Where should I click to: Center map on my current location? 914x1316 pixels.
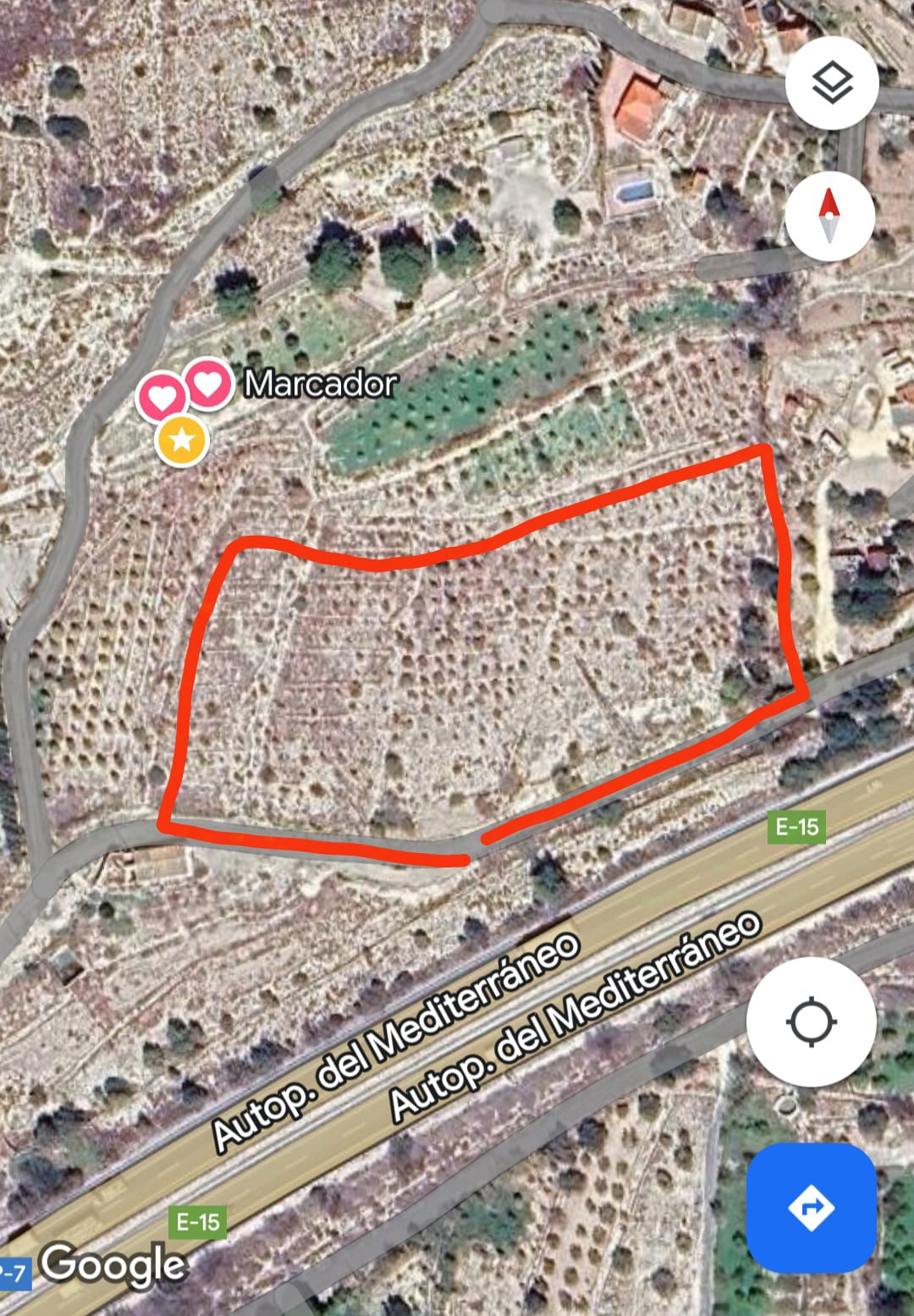click(x=811, y=1021)
